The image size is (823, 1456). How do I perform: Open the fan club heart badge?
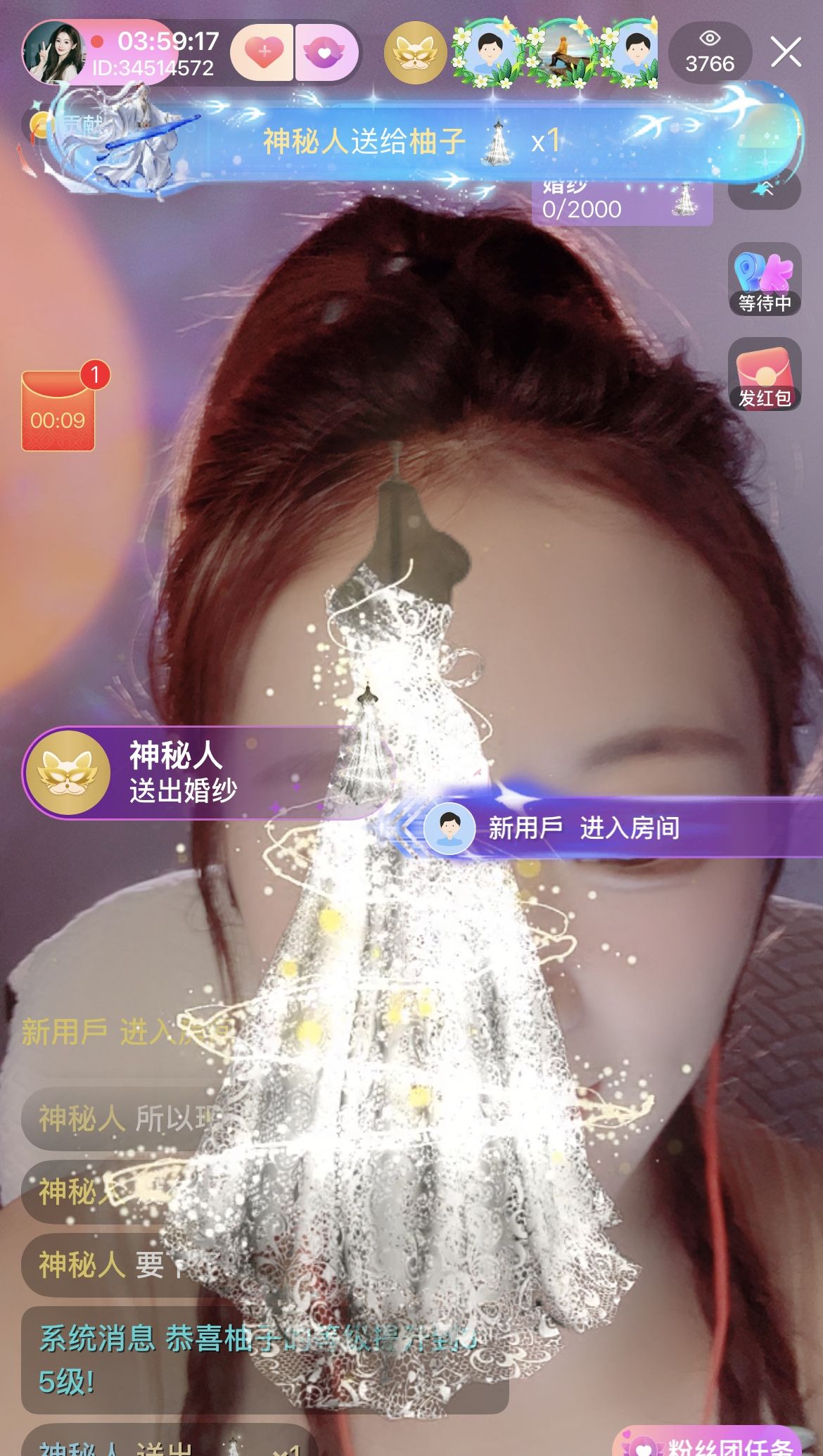(x=325, y=53)
